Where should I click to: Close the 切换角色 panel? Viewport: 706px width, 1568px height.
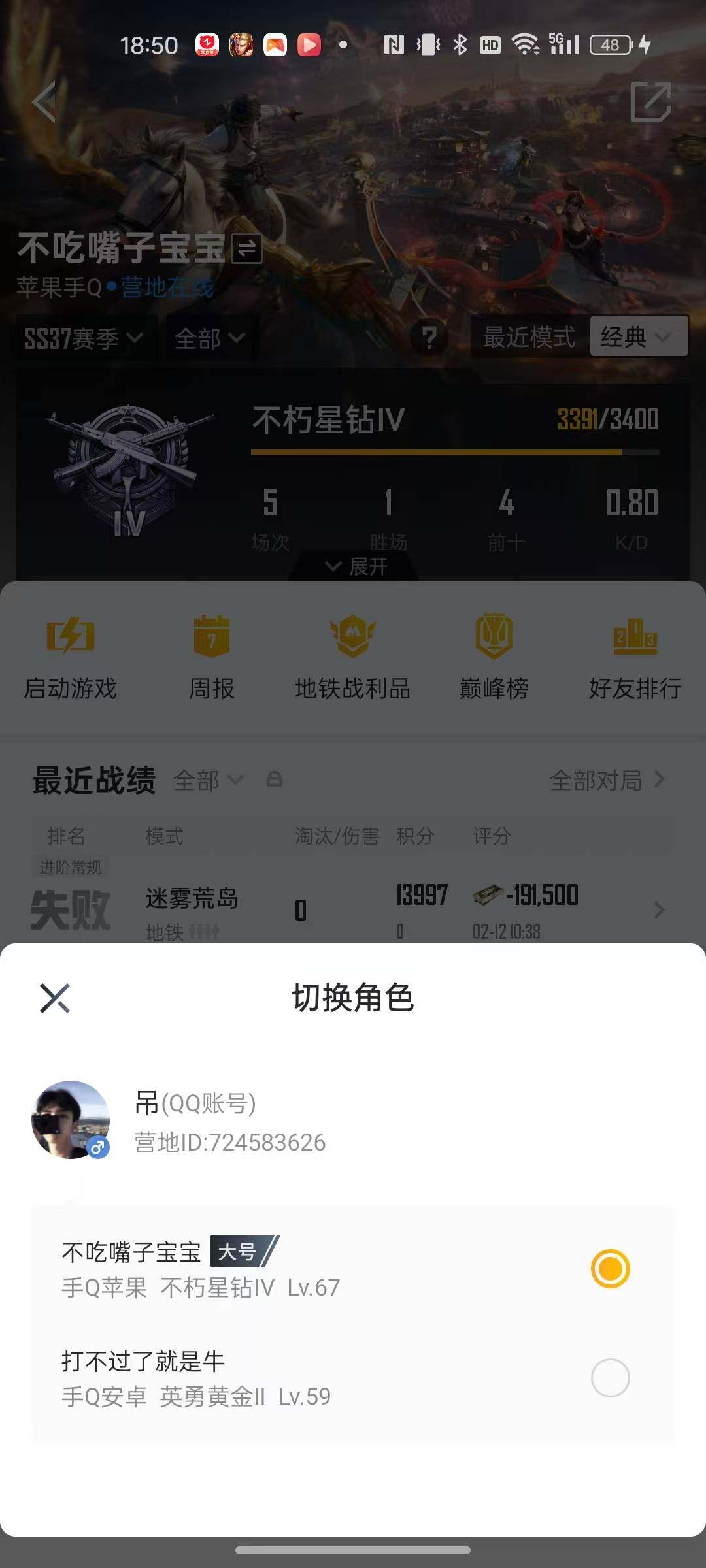[56, 998]
